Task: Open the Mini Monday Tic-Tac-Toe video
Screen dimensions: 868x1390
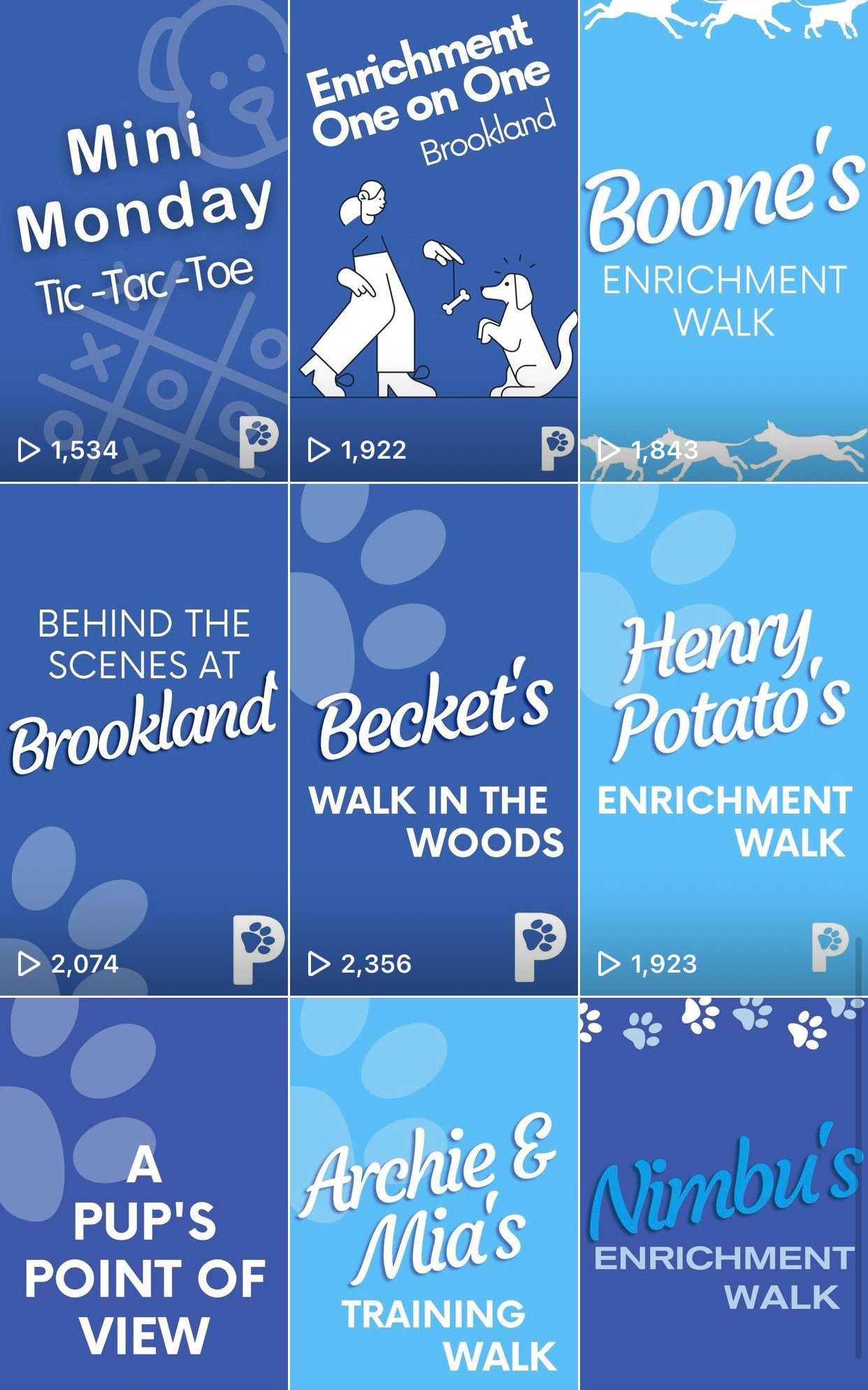Action: click(144, 241)
